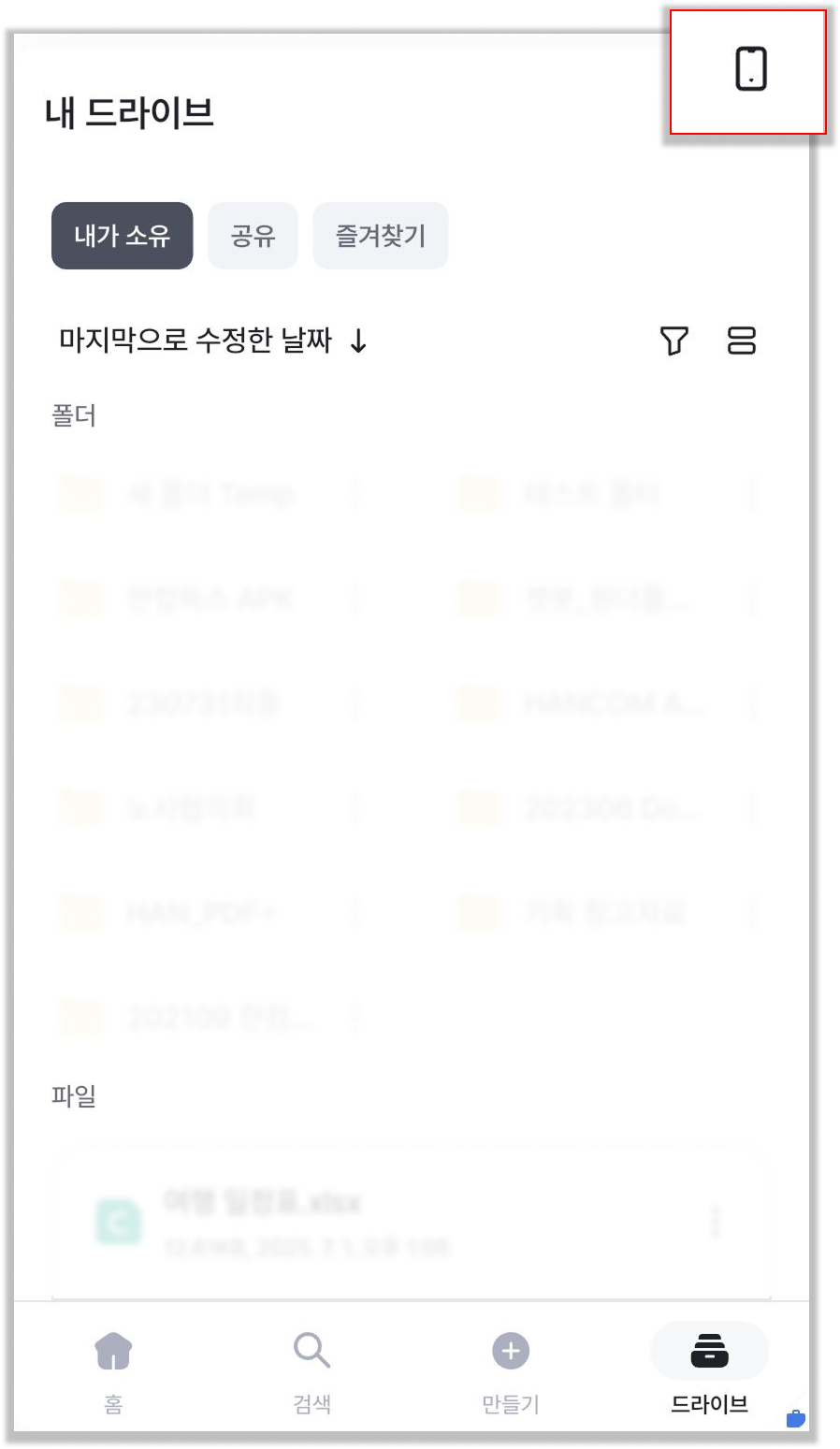
Task: Show 즐겨찾기 files
Action: [381, 236]
